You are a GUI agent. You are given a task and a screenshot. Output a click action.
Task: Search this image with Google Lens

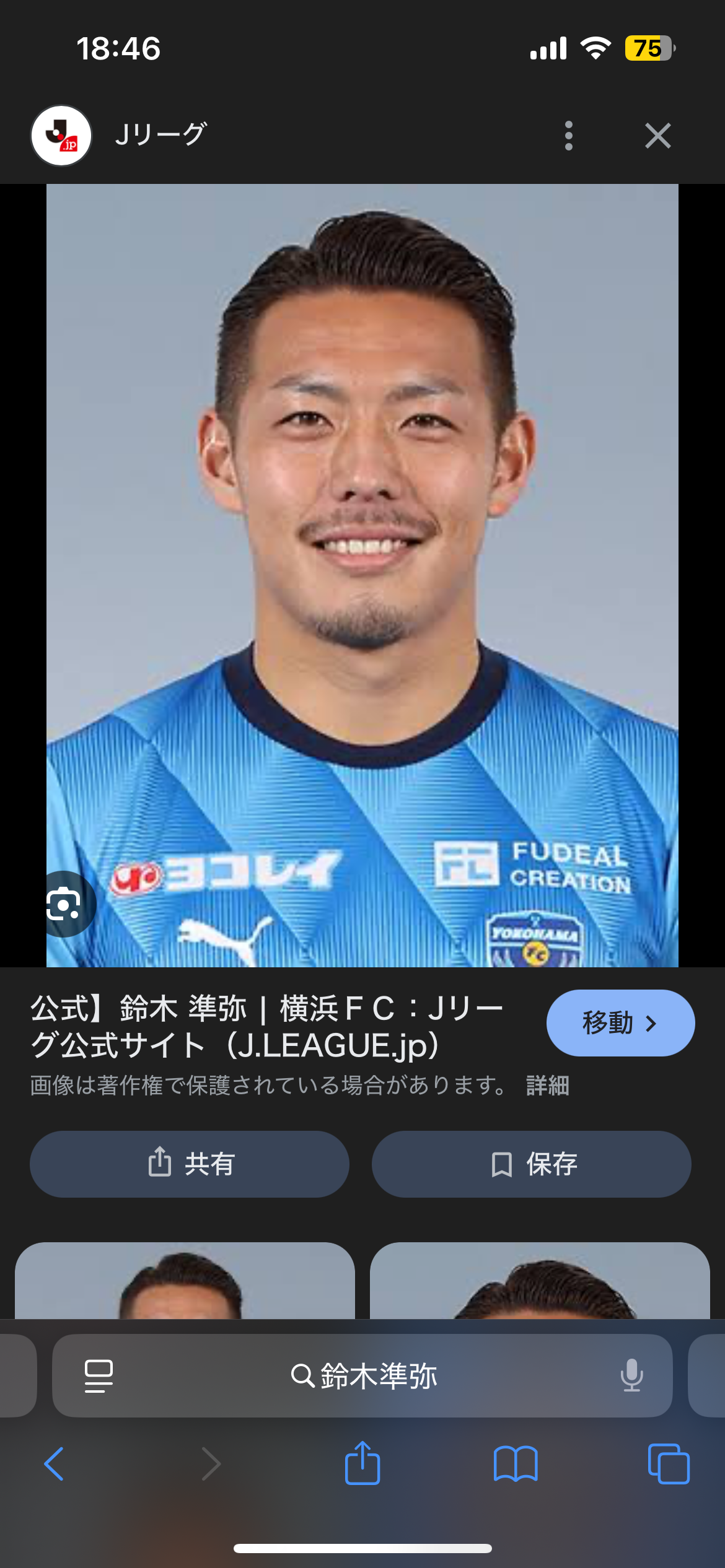(64, 904)
